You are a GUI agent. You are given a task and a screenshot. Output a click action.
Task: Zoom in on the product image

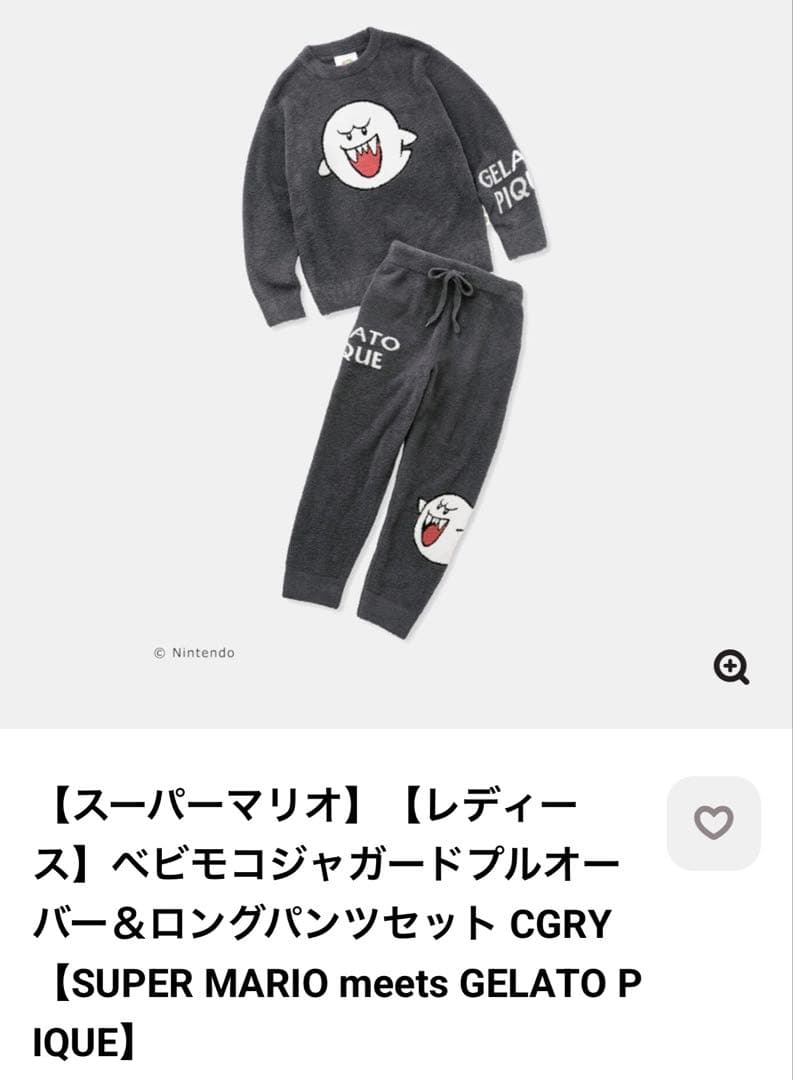731,667
